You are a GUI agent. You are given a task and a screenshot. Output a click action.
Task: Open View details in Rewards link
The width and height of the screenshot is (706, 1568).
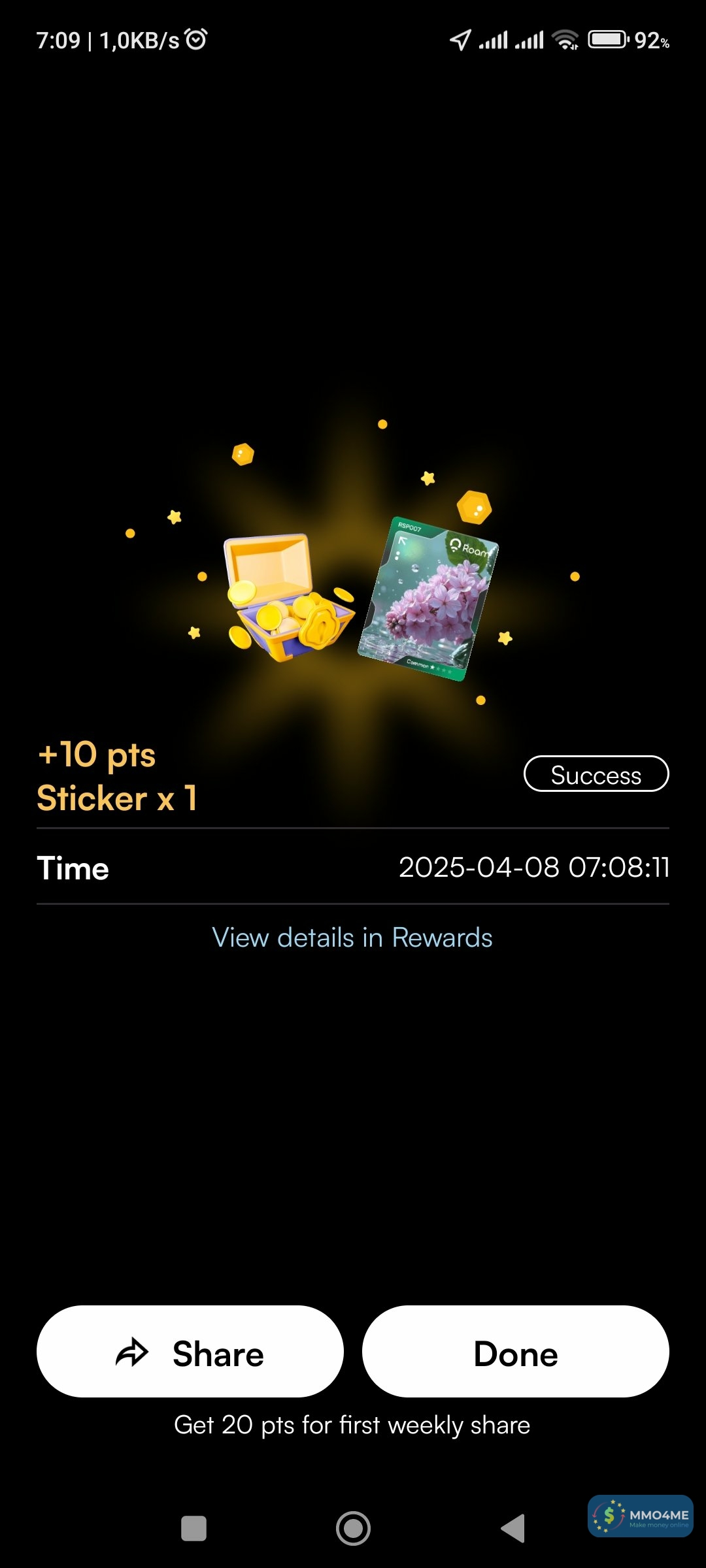point(352,938)
